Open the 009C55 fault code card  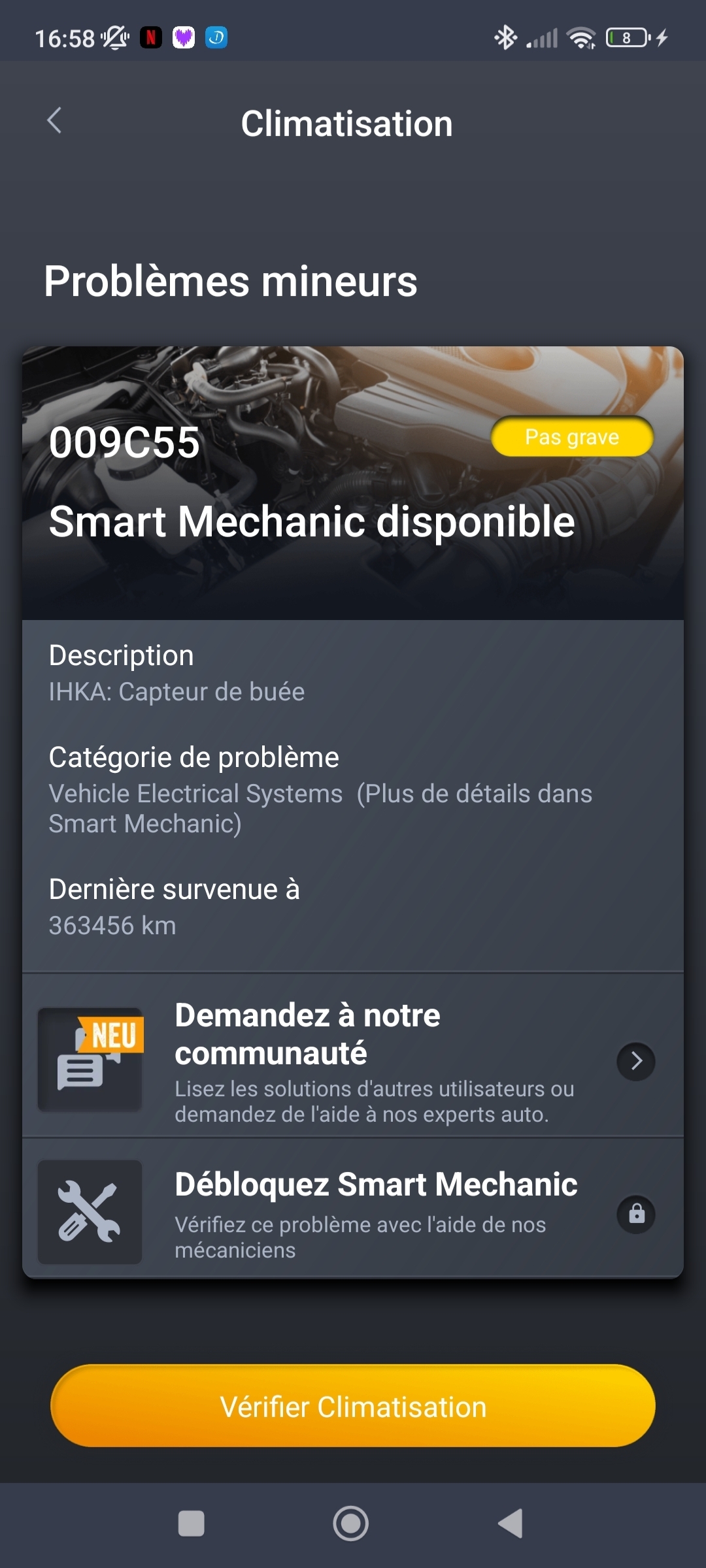(353, 483)
